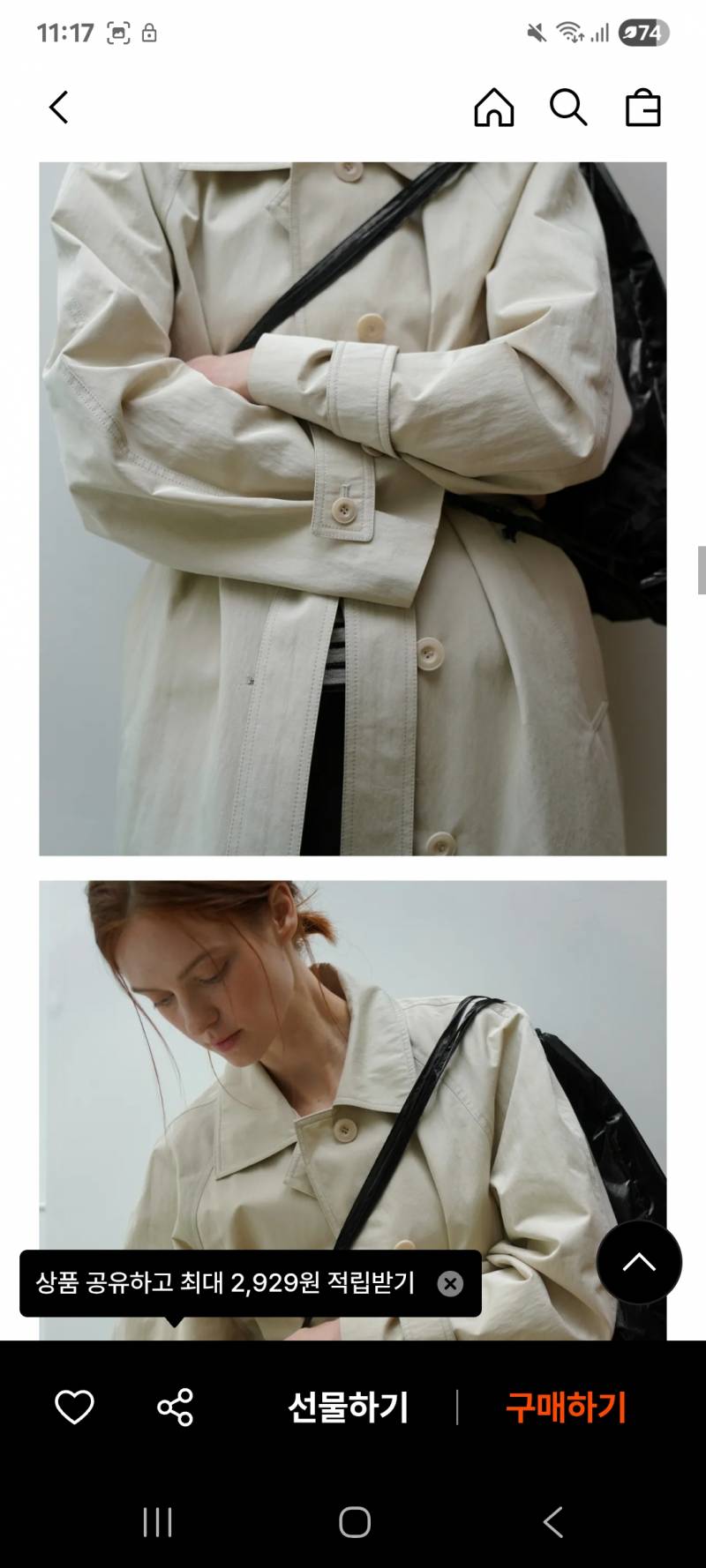Image resolution: width=706 pixels, height=1568 pixels.
Task: Open the home icon in the top bar
Action: (494, 108)
